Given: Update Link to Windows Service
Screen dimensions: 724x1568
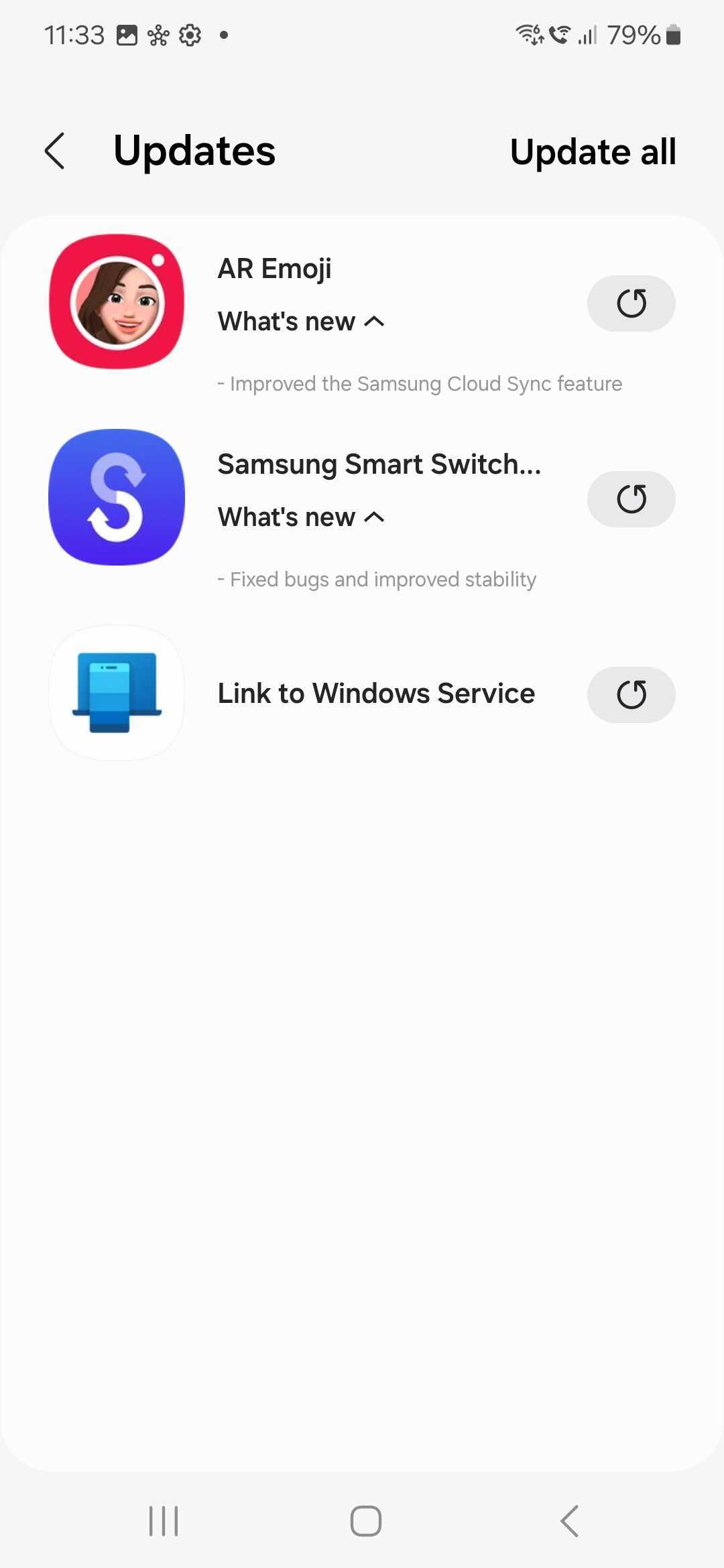Looking at the screenshot, I should point(631,695).
